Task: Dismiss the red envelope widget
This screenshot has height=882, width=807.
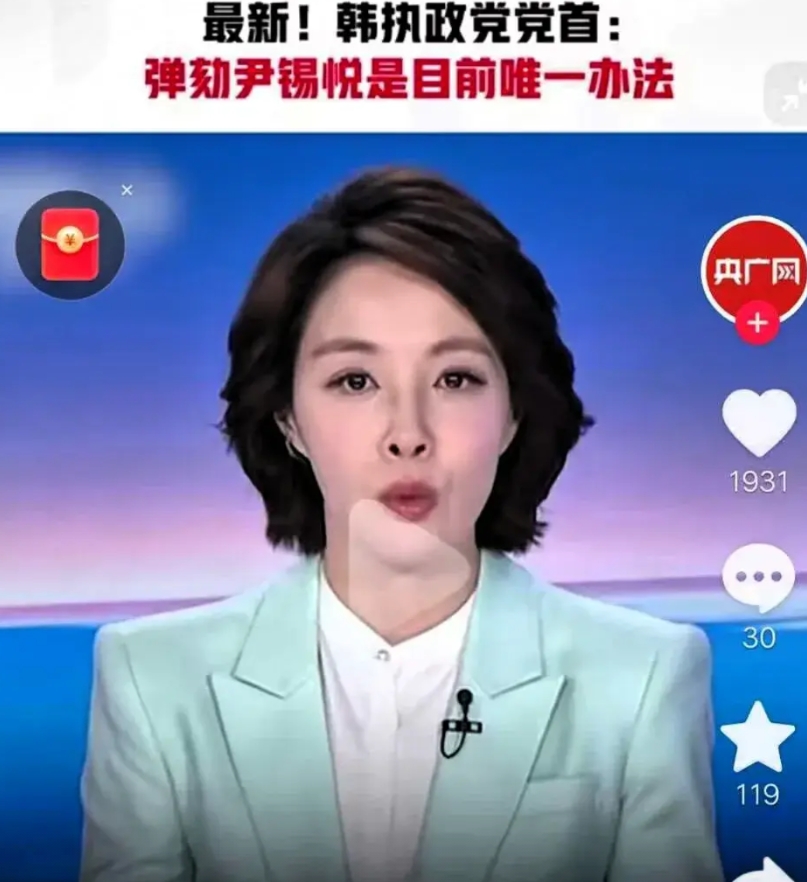Action: (127, 190)
